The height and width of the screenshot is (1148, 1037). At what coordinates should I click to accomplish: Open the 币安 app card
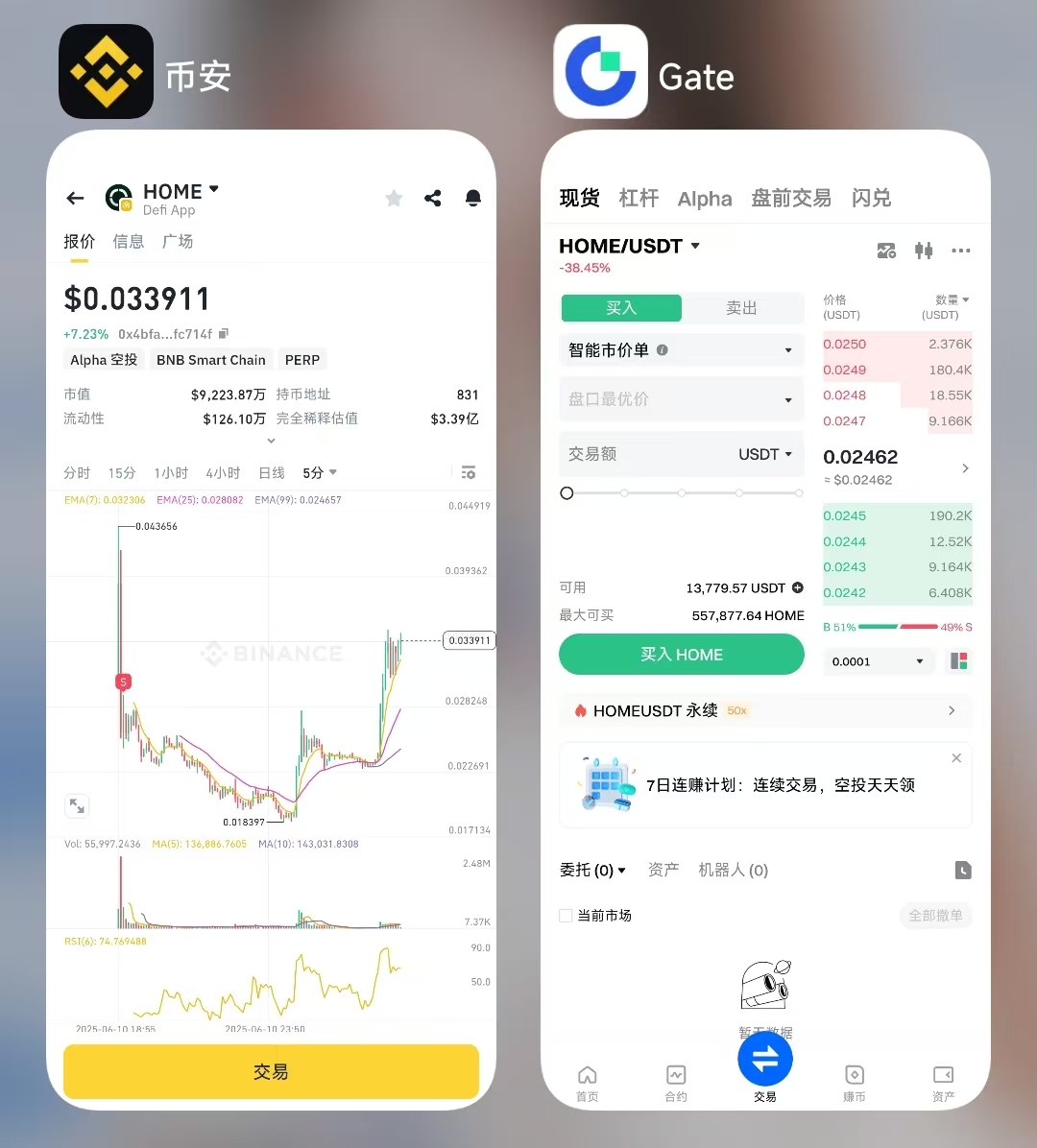pos(271,619)
